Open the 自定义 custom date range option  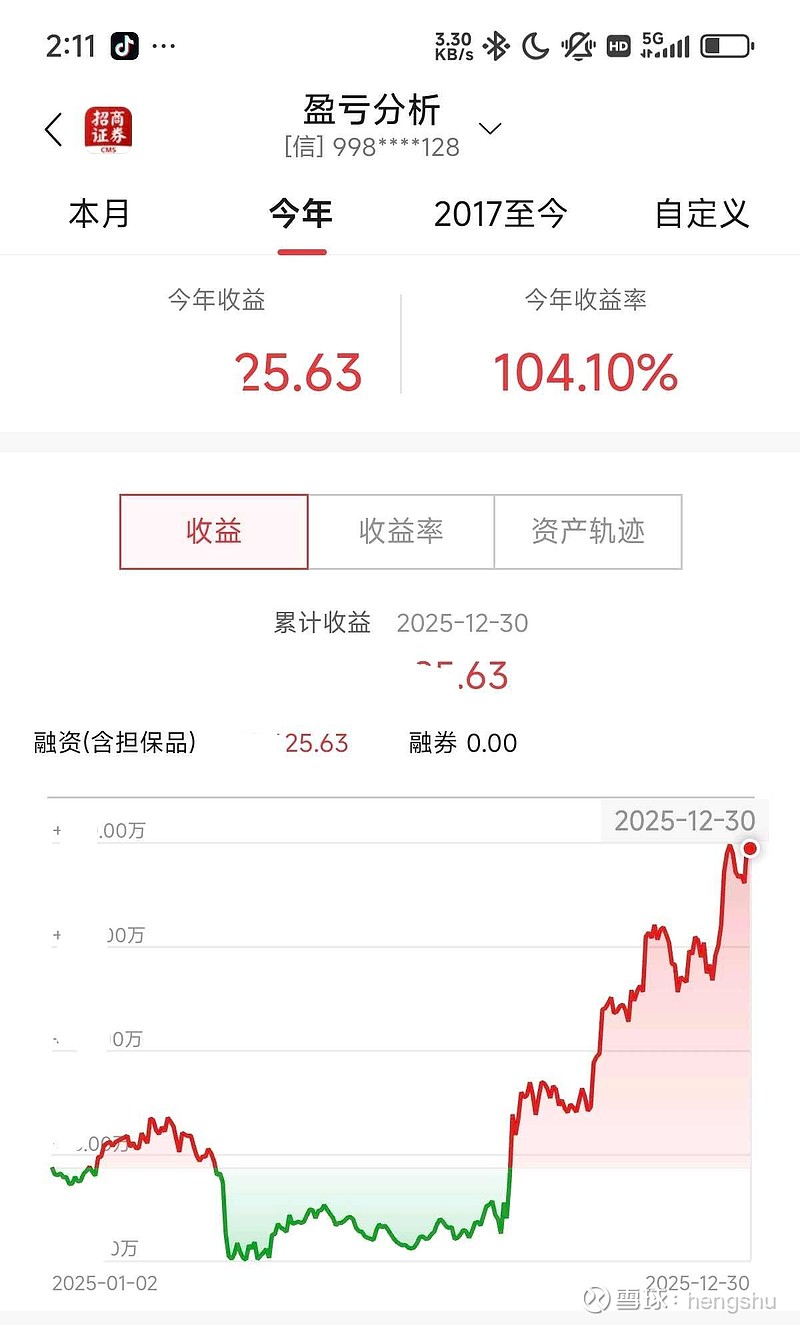[701, 214]
